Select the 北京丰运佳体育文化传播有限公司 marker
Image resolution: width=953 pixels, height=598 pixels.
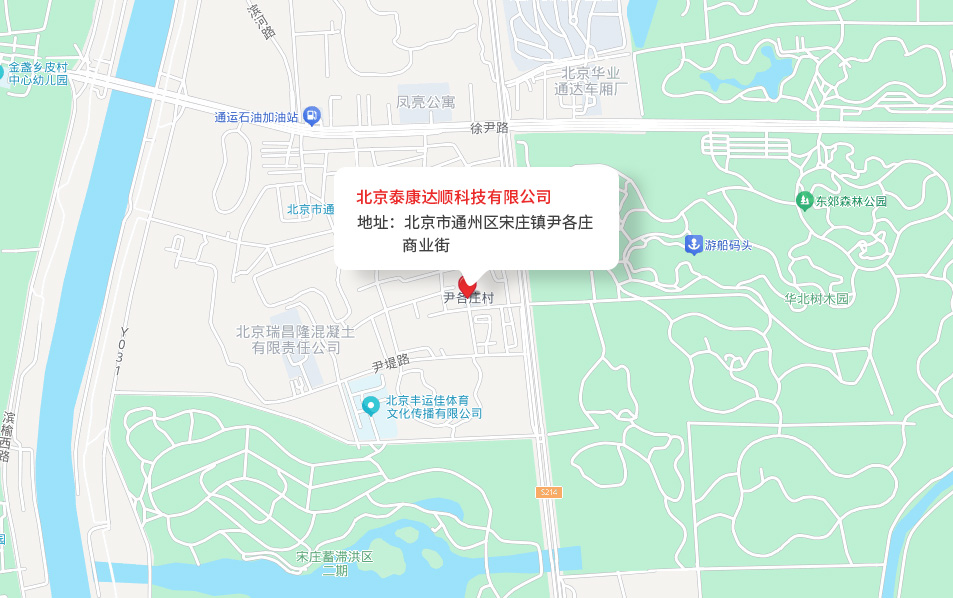(x=371, y=406)
